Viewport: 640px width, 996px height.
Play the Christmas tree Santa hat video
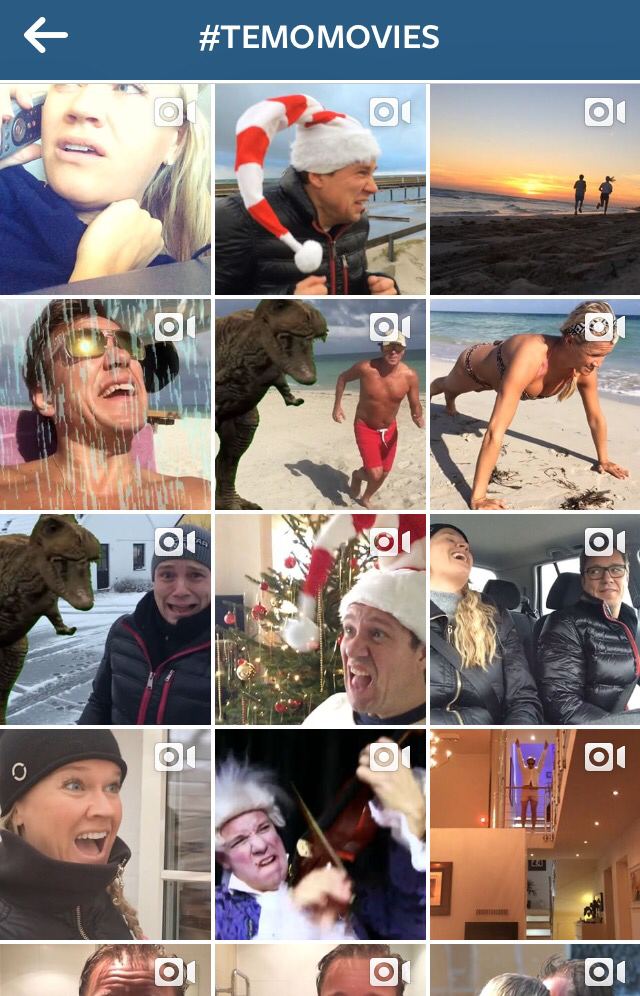point(320,619)
